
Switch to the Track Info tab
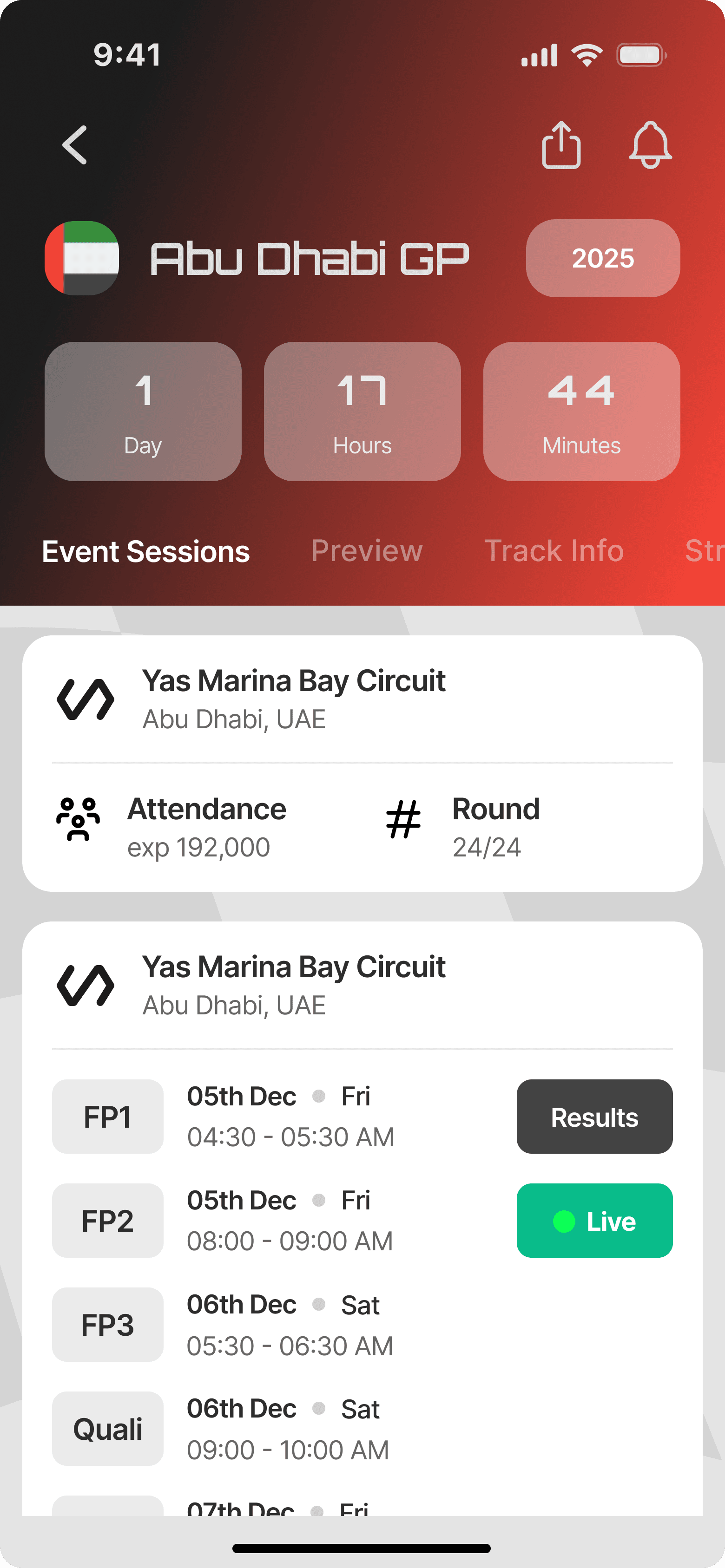[554, 551]
